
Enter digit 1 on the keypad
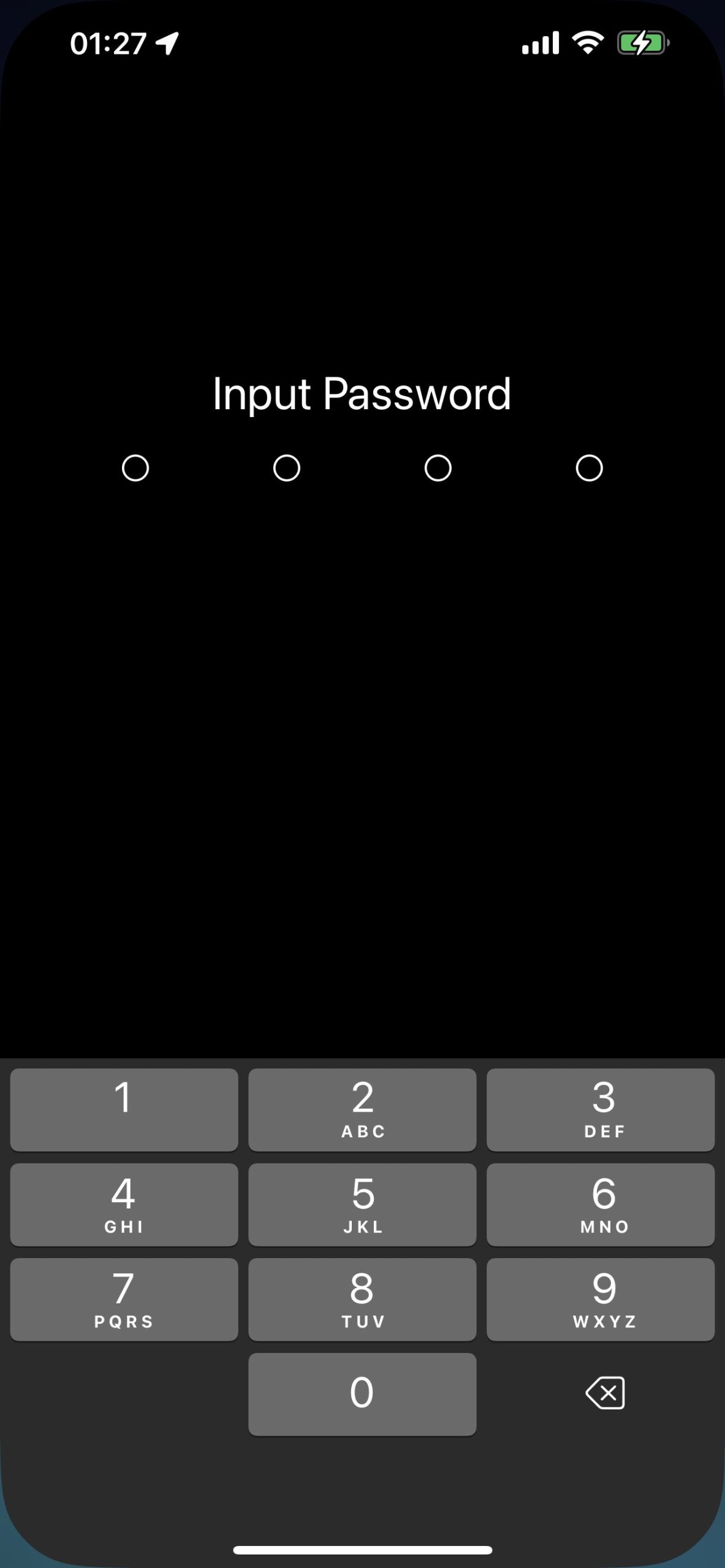point(124,1109)
